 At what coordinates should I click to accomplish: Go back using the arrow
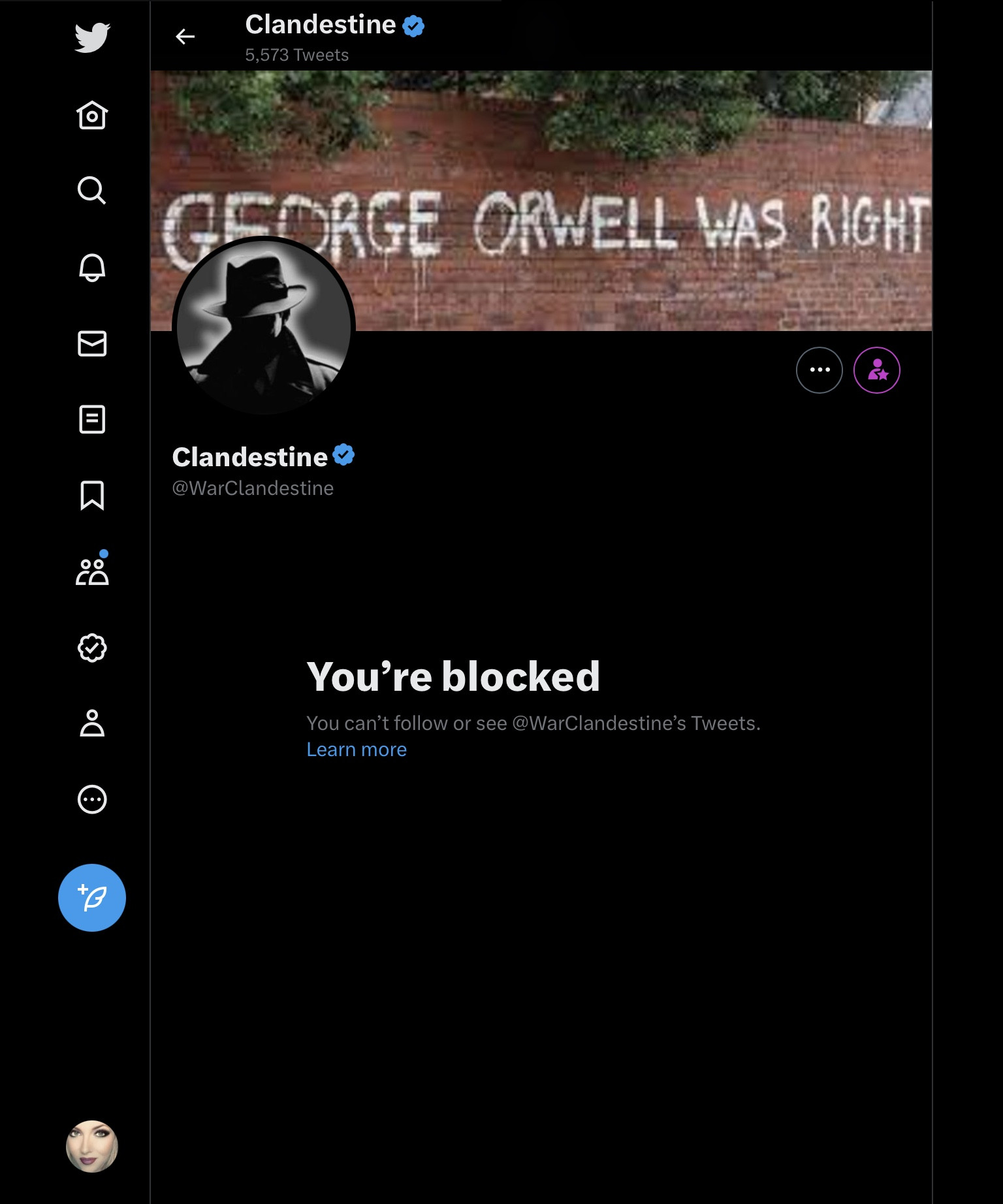pyautogui.click(x=185, y=37)
